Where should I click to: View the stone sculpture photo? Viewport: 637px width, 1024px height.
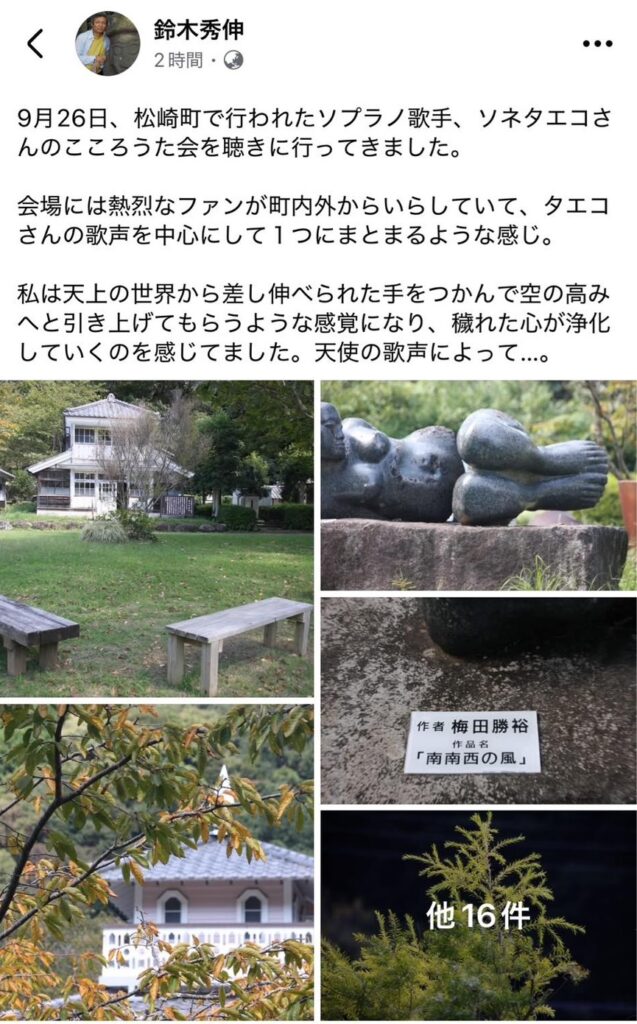[x=478, y=485]
